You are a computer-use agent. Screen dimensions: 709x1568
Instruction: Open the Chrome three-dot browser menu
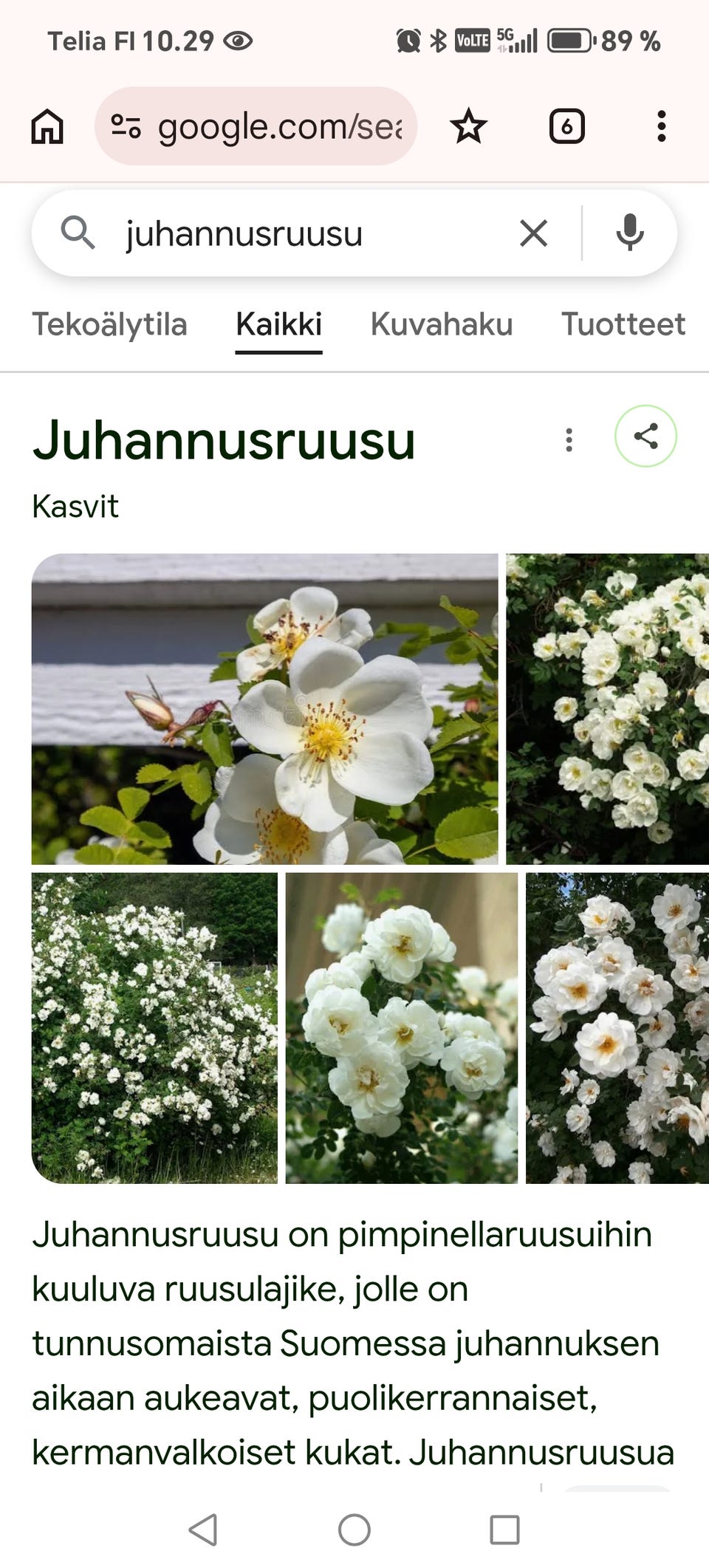click(x=662, y=126)
